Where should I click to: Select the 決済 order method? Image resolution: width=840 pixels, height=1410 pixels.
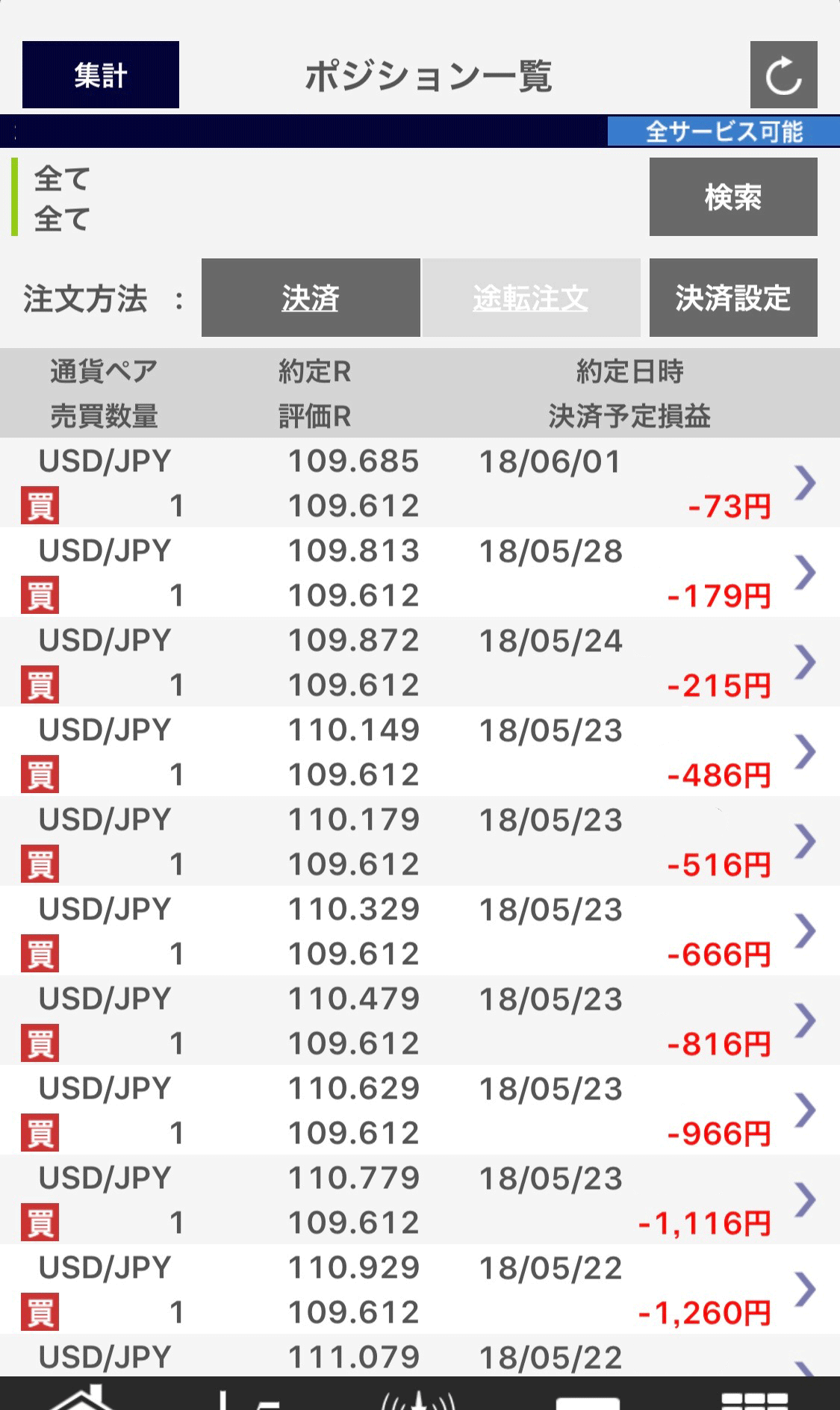pyautogui.click(x=311, y=298)
